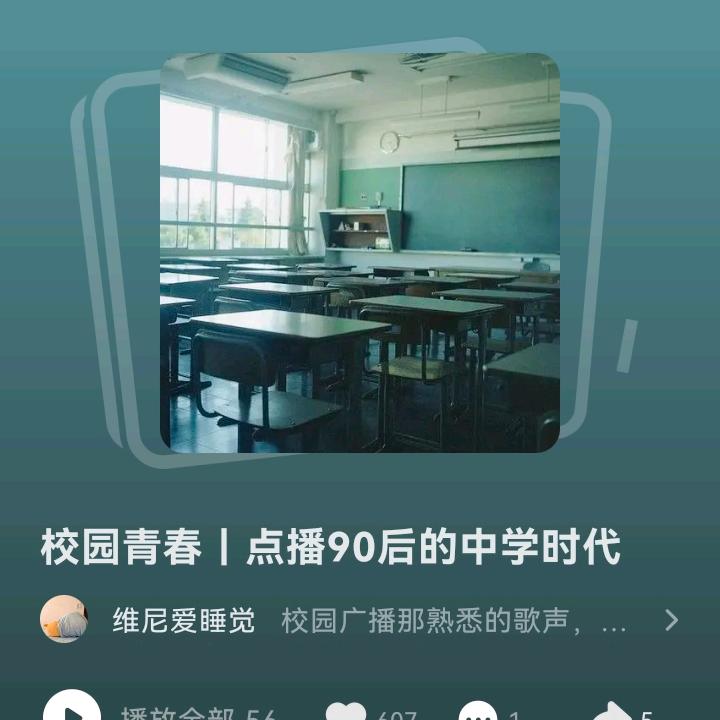The image size is (720, 720).
Task: Play all songs in the playlist
Action: coord(72,709)
